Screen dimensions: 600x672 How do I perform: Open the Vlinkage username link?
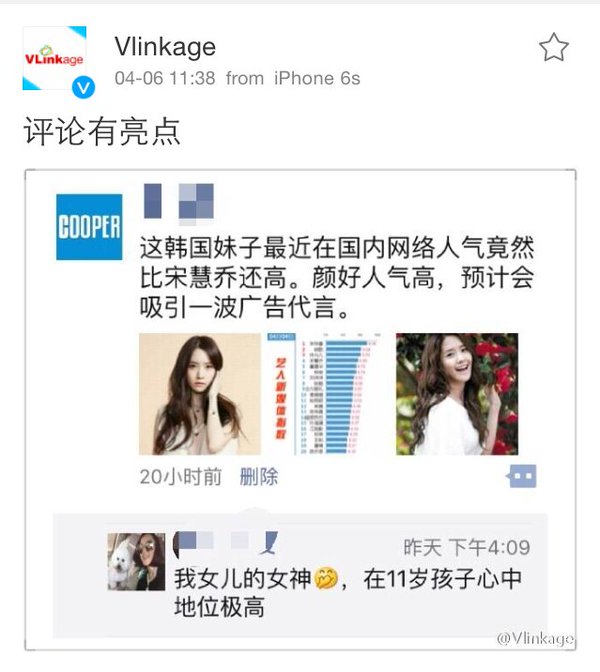click(x=165, y=46)
